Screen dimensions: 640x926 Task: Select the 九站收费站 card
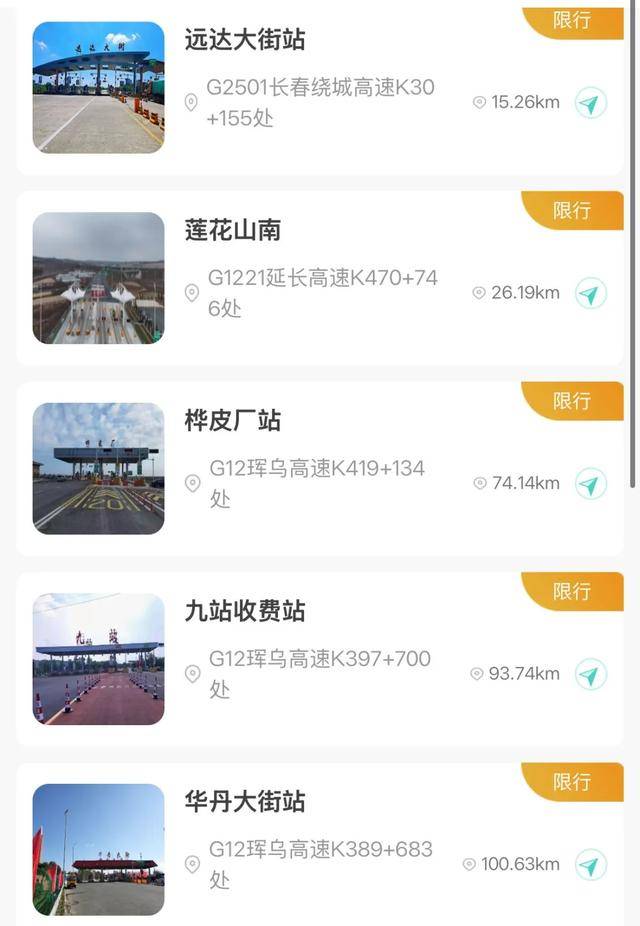245,611
